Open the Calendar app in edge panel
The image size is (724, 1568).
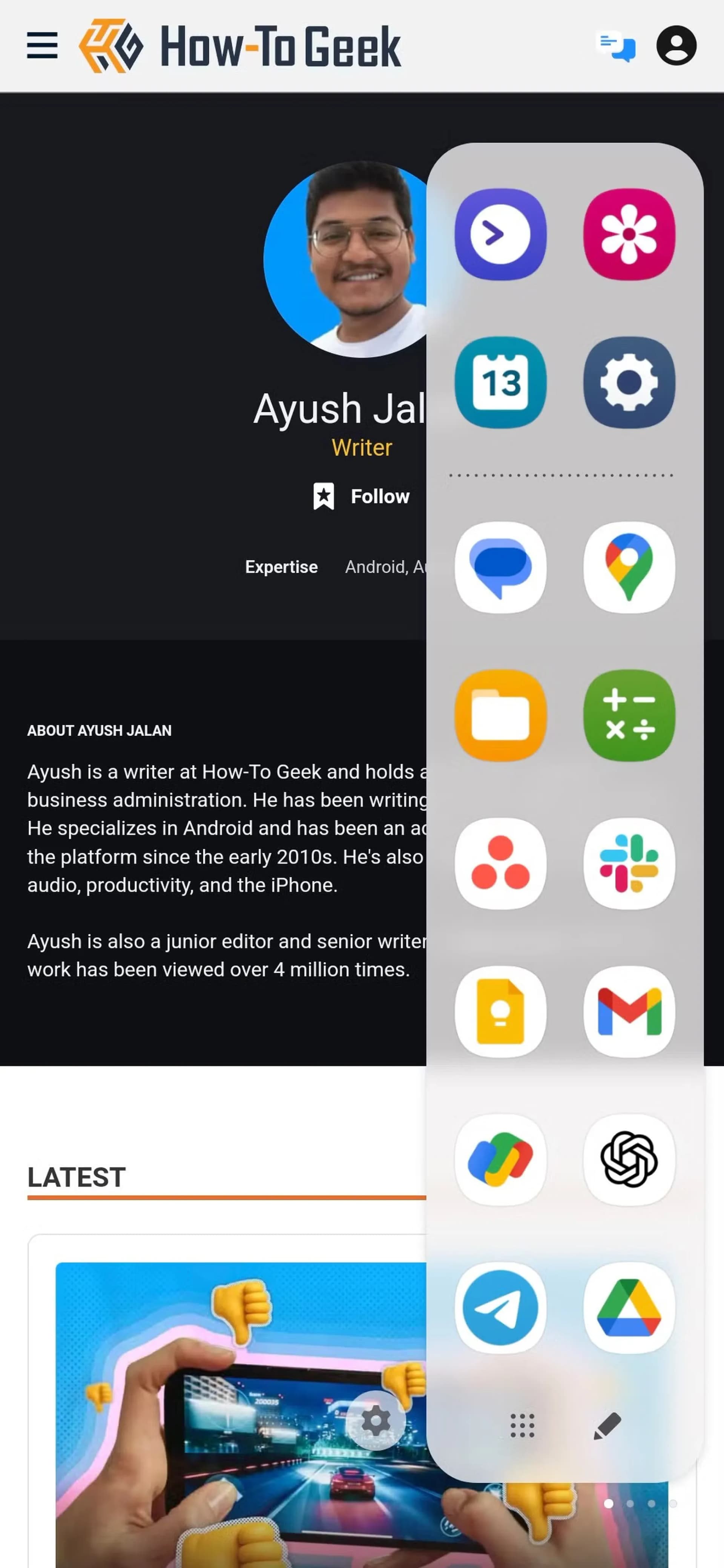point(500,382)
